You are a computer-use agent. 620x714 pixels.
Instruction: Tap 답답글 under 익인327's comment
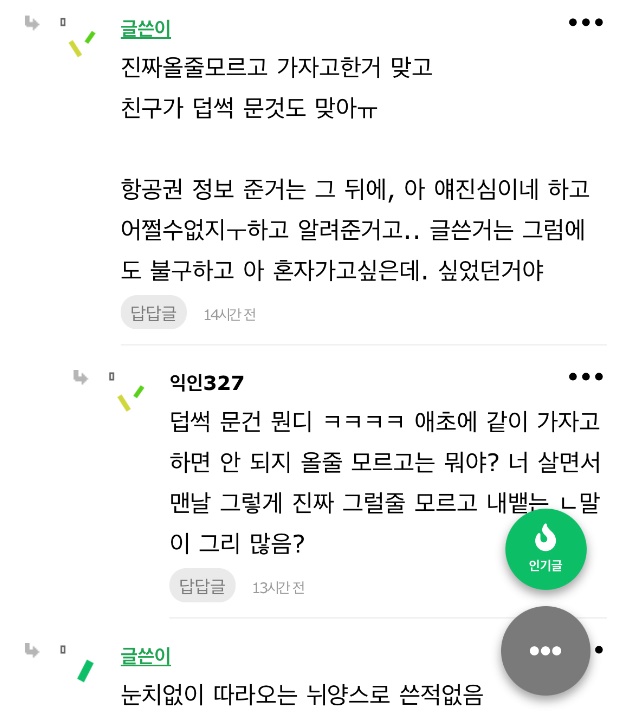coord(202,586)
